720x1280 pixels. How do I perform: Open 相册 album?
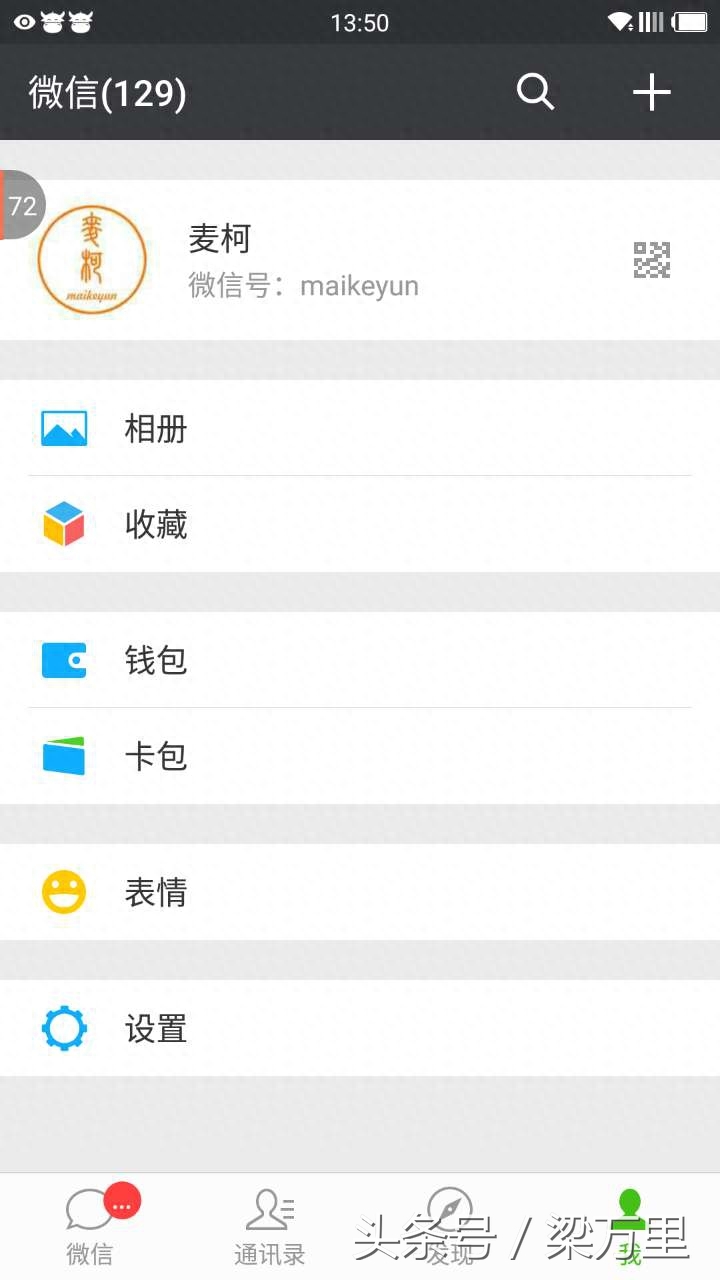(360, 428)
